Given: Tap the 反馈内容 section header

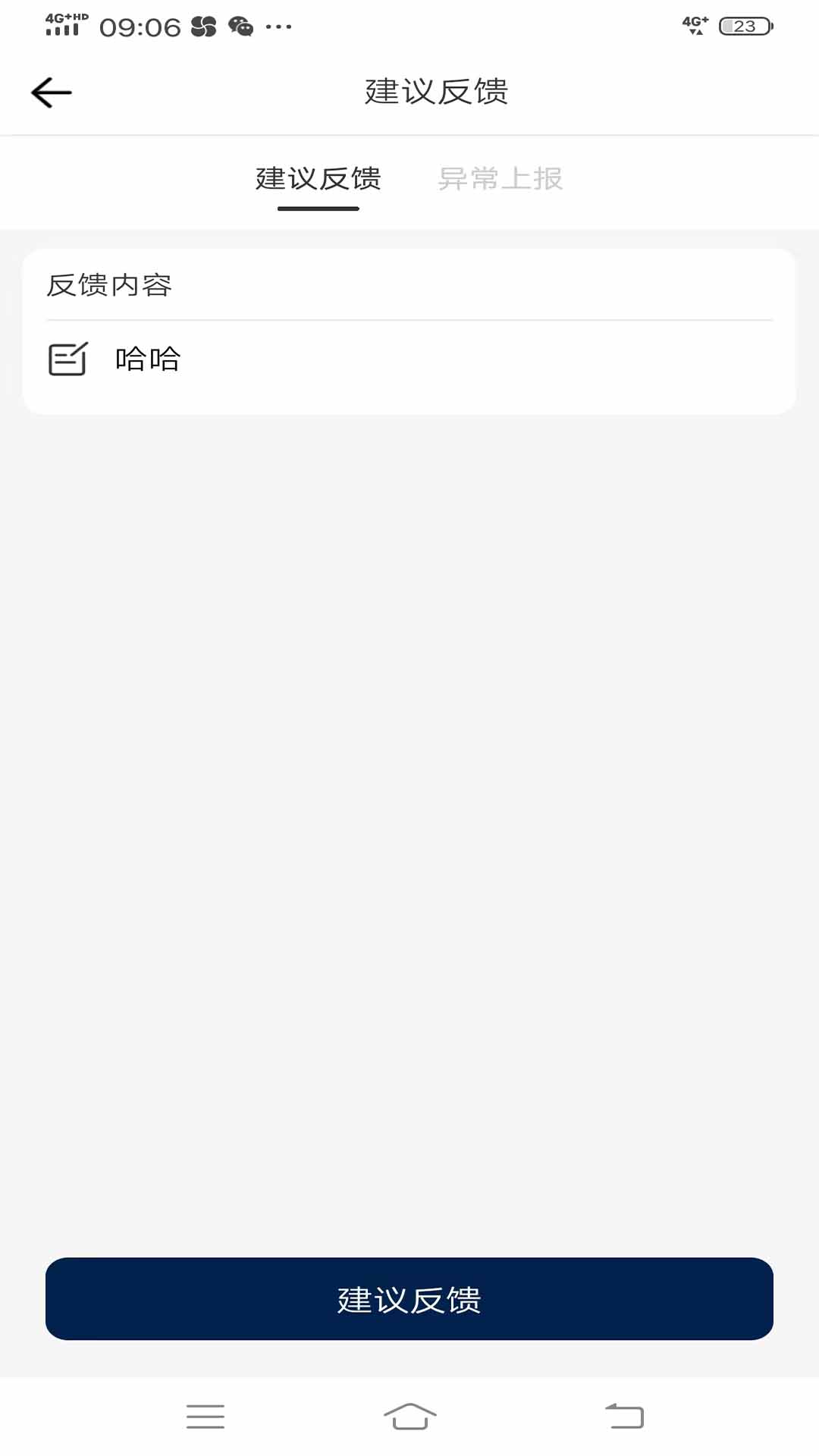Looking at the screenshot, I should [111, 287].
